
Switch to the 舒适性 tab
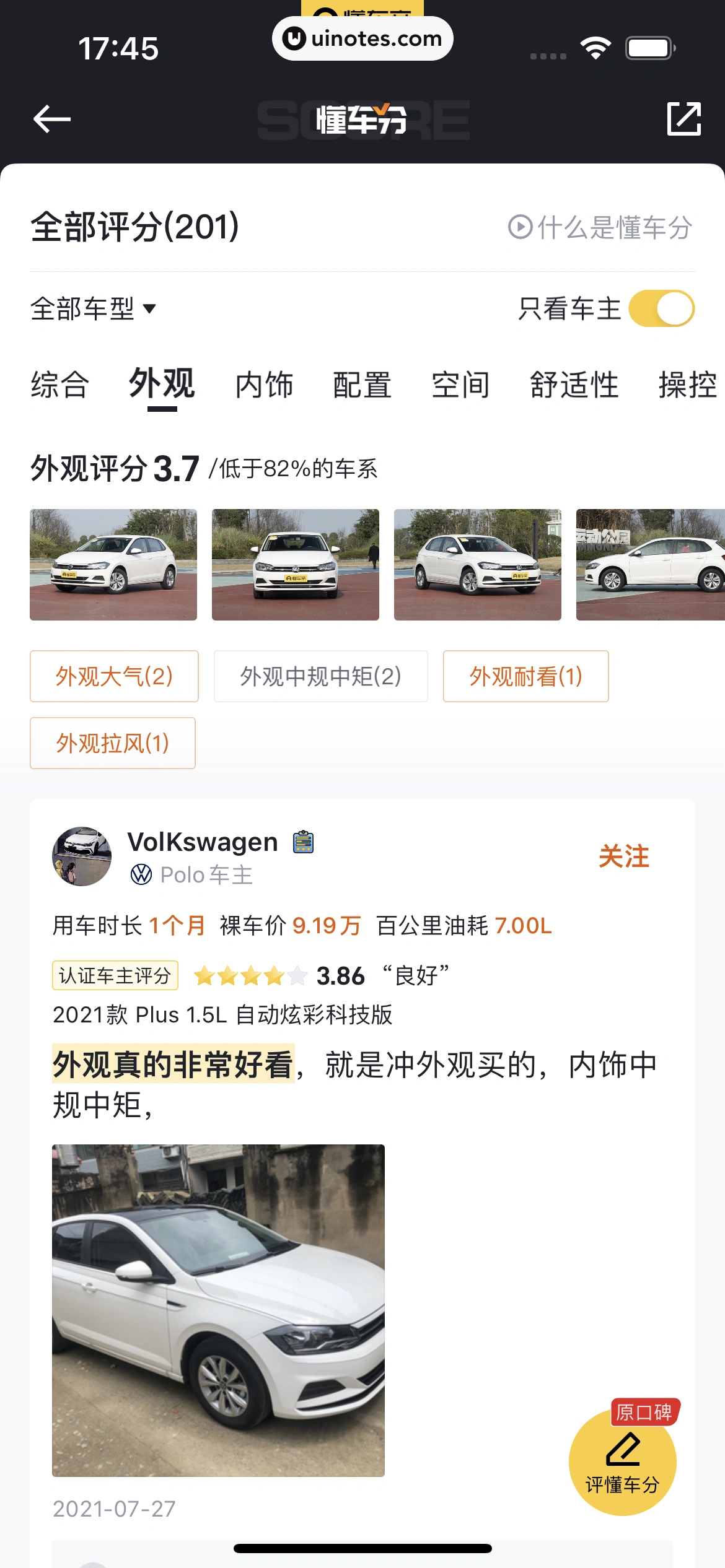(574, 385)
